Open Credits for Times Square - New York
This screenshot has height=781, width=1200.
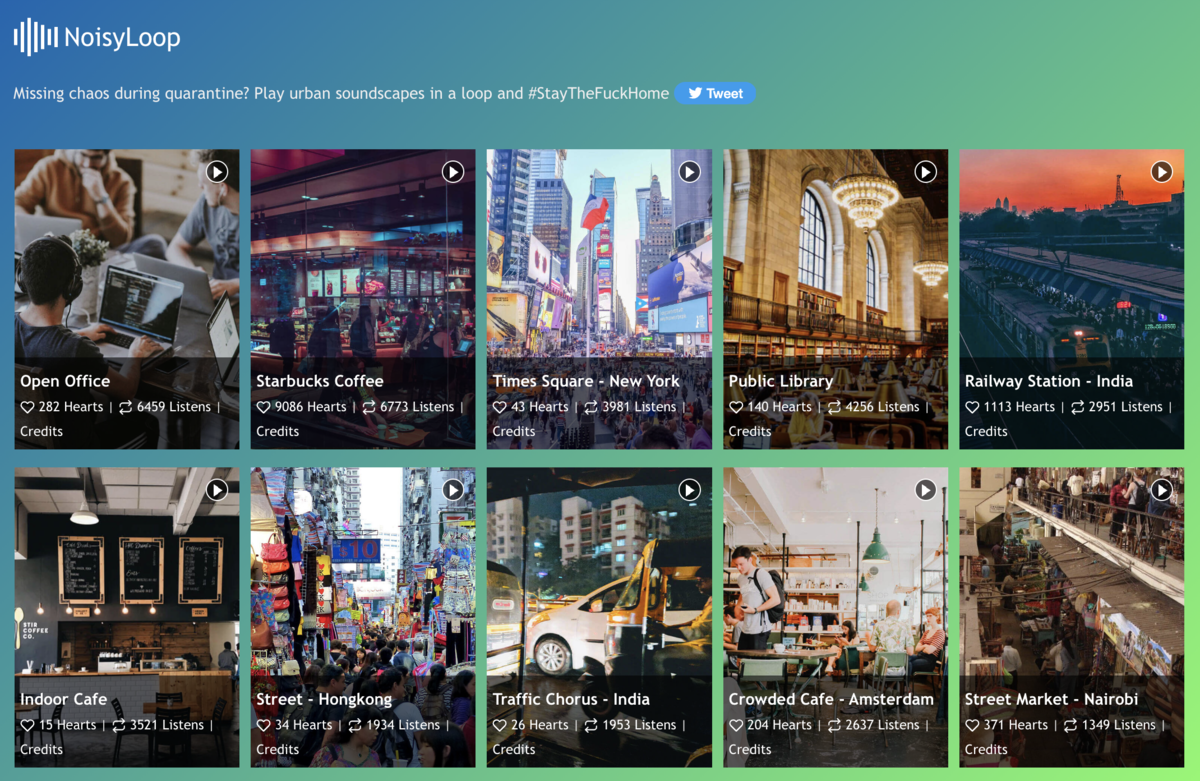click(x=514, y=431)
